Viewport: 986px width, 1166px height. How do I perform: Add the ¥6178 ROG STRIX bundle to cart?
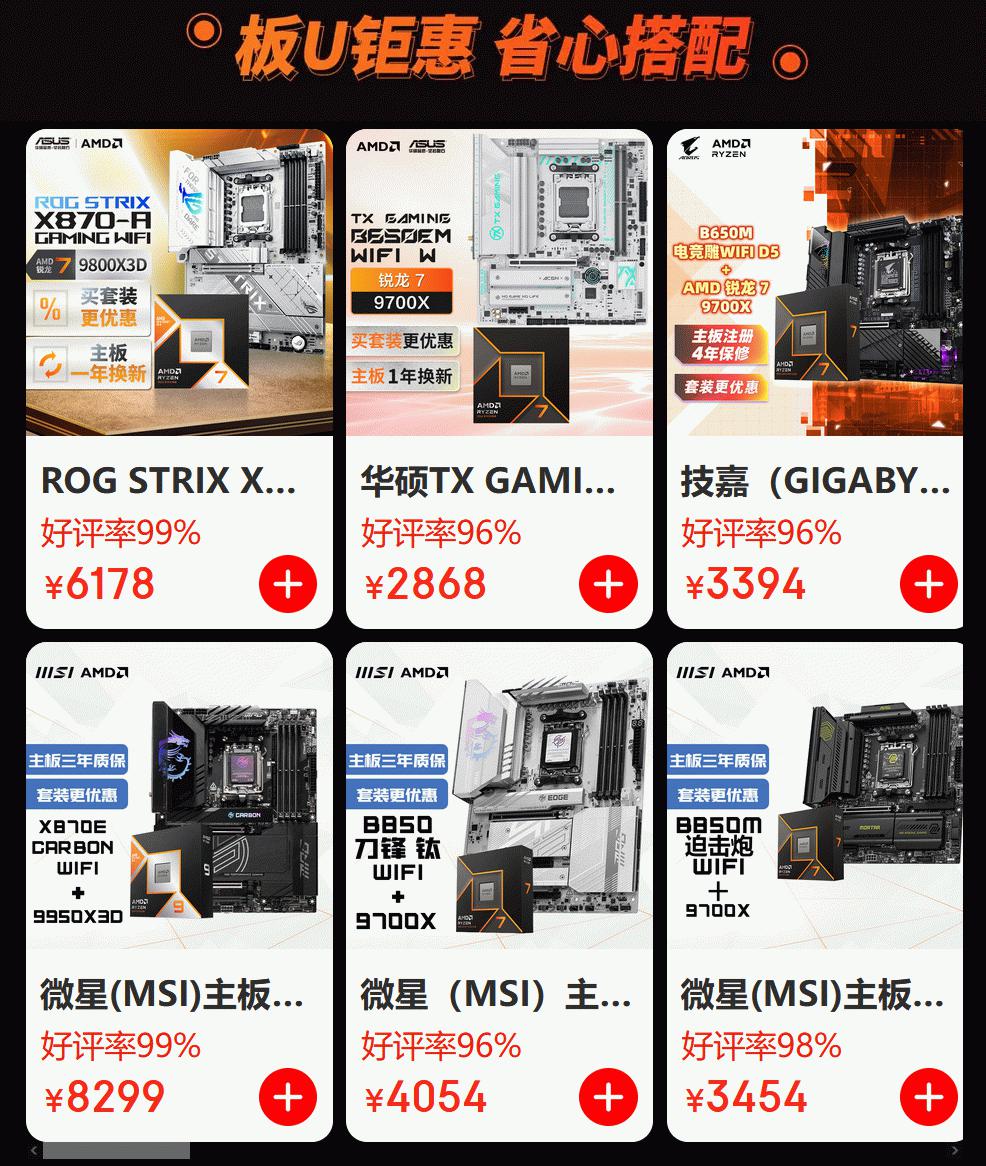(x=288, y=584)
